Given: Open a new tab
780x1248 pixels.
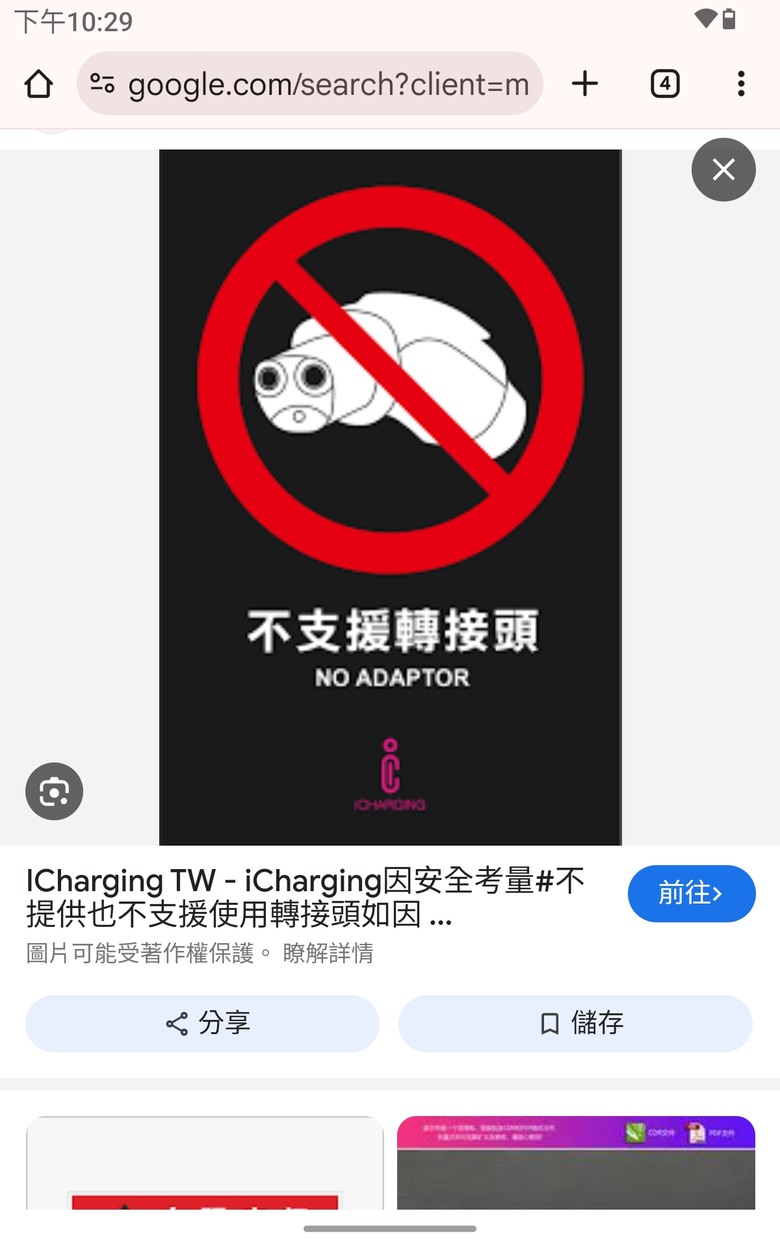Looking at the screenshot, I should pyautogui.click(x=585, y=84).
